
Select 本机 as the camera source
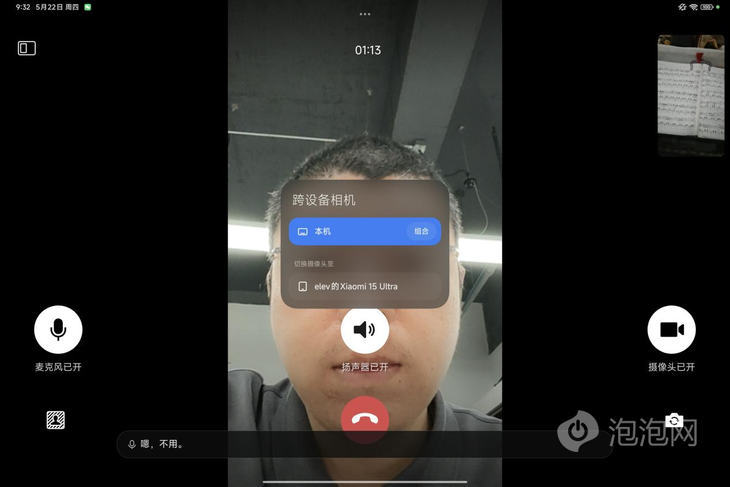pyautogui.click(x=345, y=231)
